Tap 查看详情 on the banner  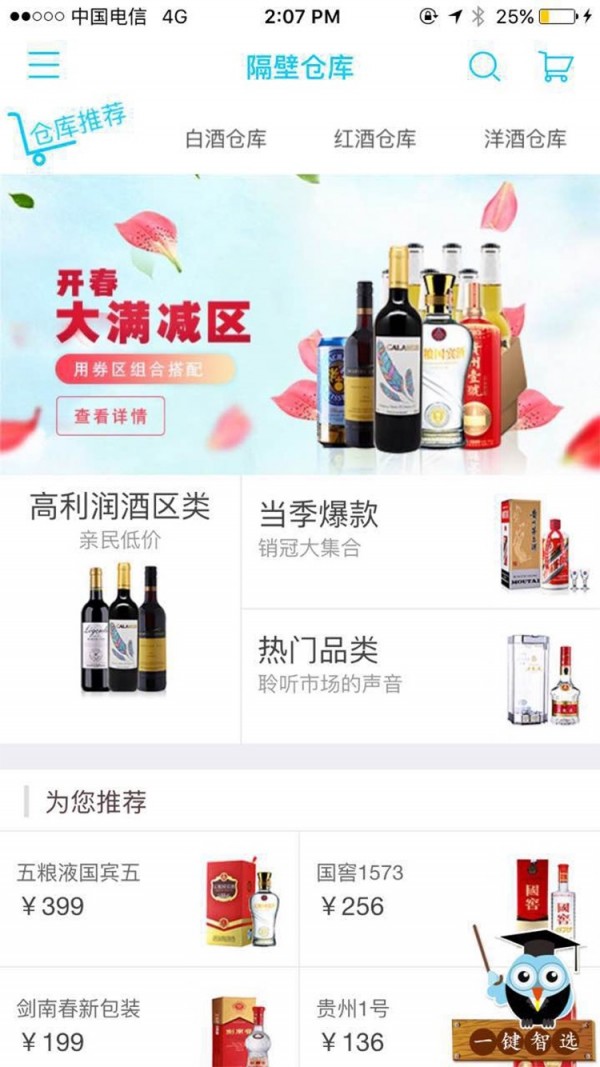[111, 416]
